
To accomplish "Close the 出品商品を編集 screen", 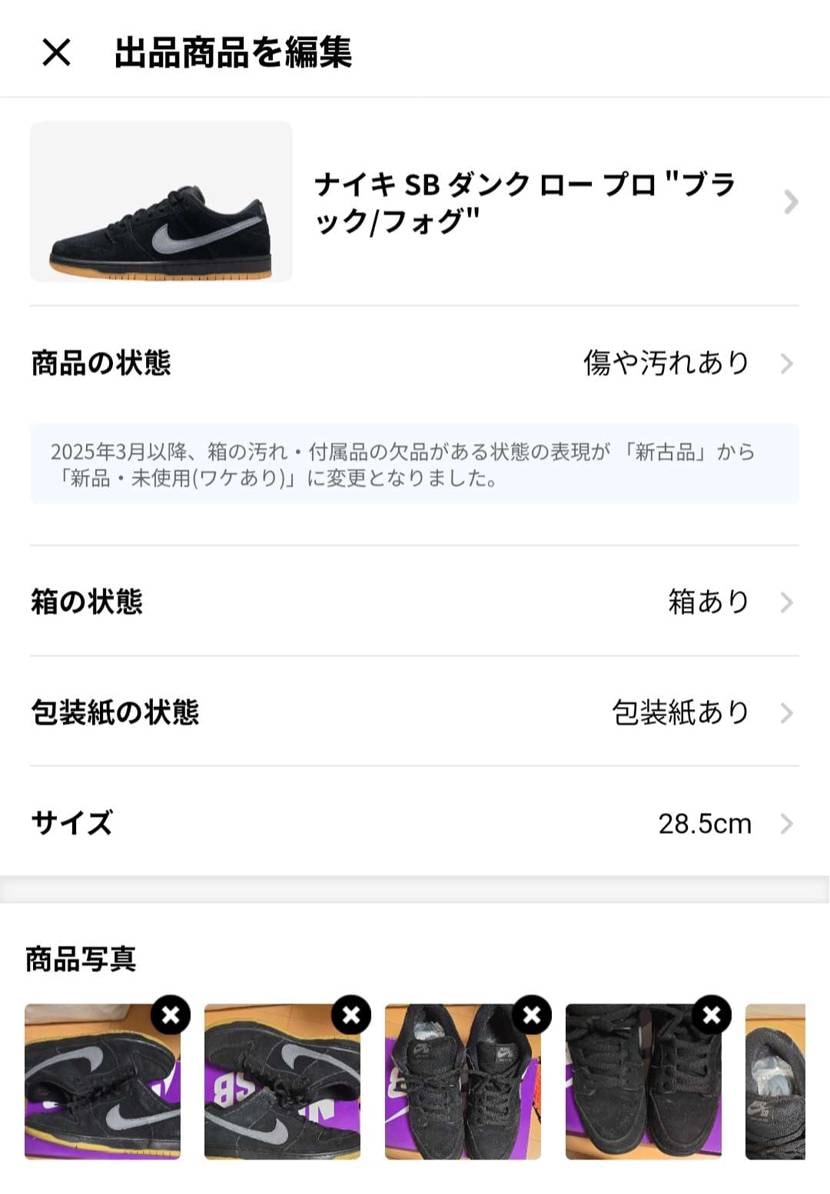I will pos(57,54).
